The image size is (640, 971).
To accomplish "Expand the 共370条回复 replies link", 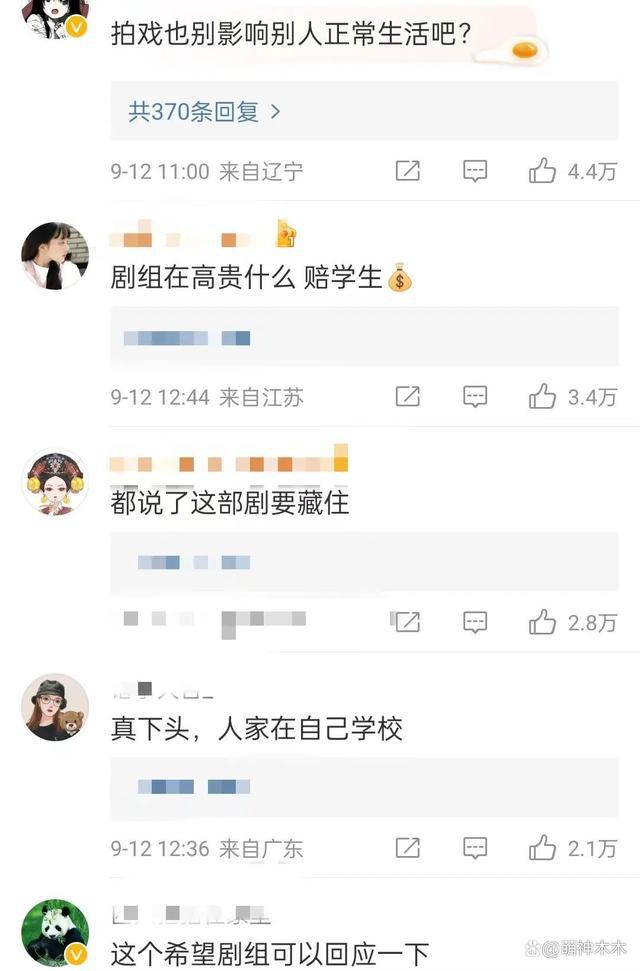I will 205,111.
